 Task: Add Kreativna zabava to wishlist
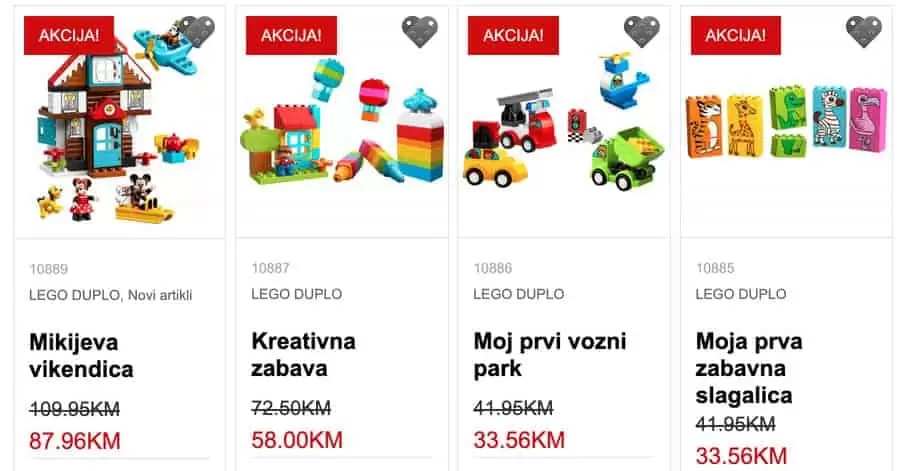point(420,31)
